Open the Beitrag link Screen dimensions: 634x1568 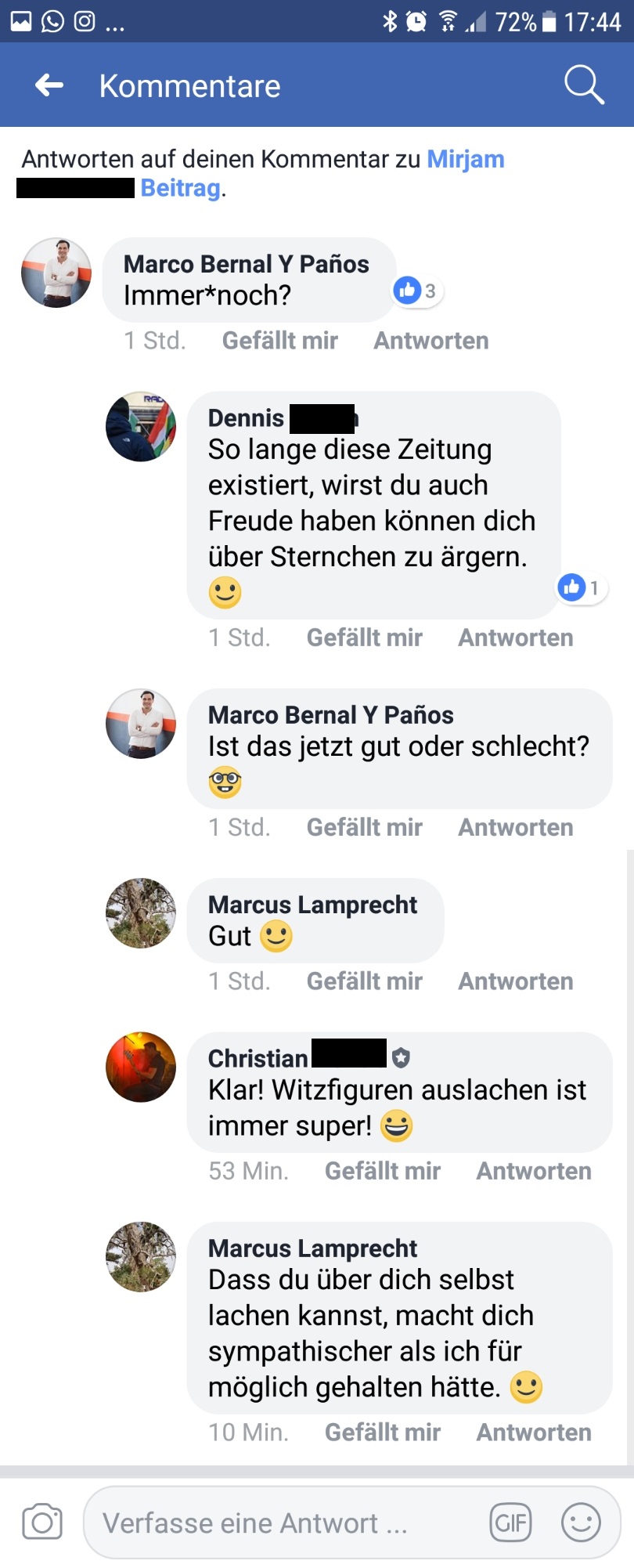[x=180, y=188]
